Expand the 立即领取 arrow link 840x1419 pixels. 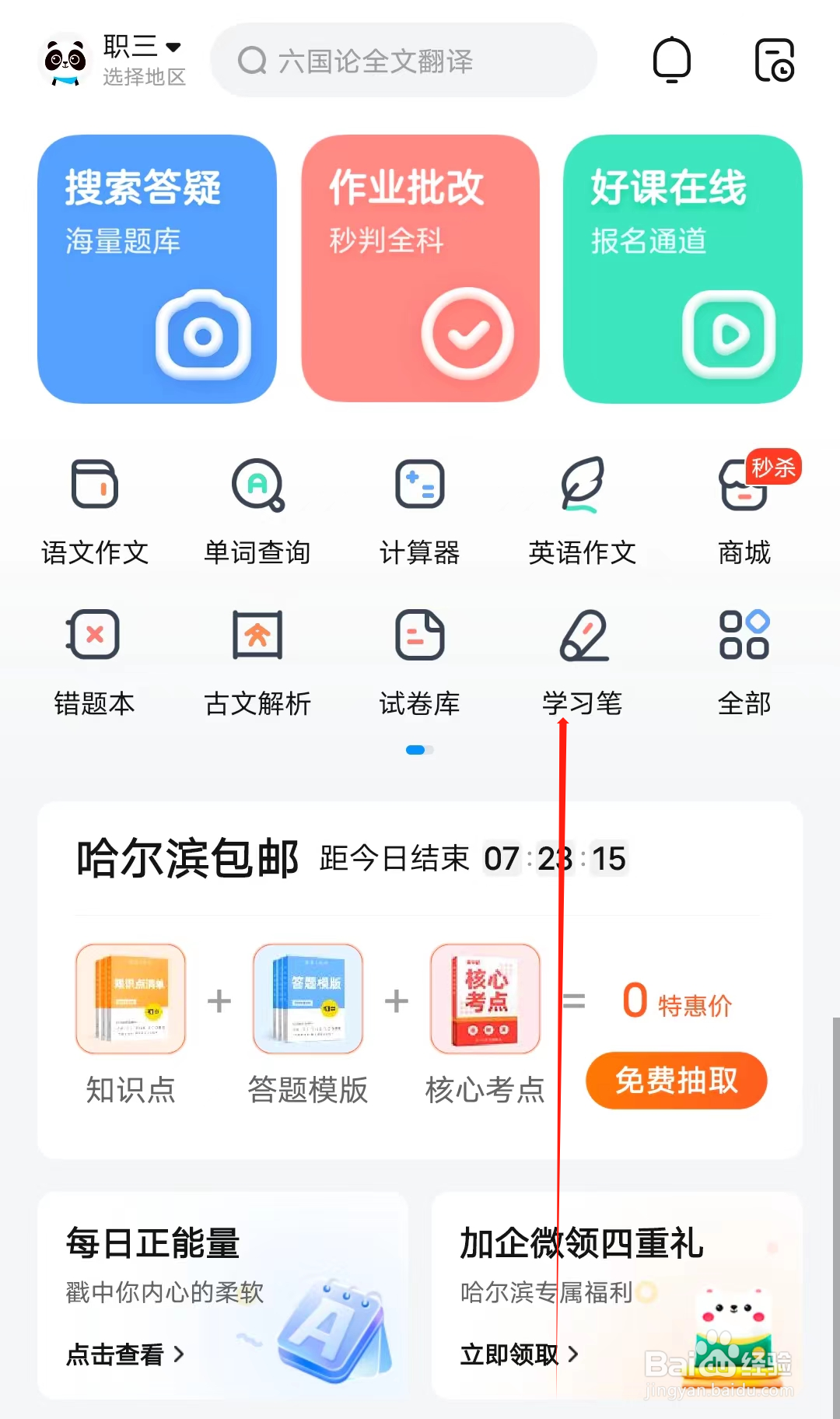click(520, 1354)
